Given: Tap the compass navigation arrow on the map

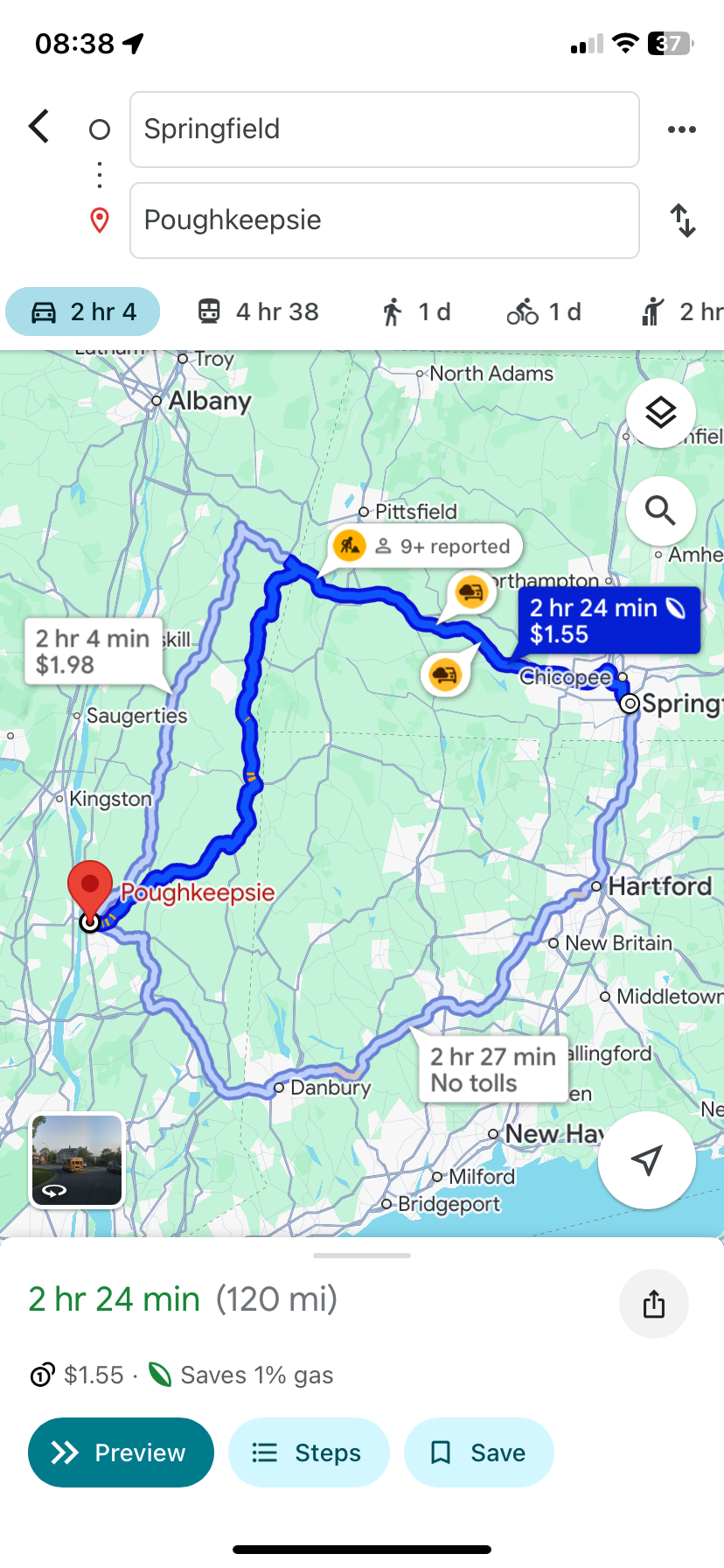Looking at the screenshot, I should [647, 1159].
